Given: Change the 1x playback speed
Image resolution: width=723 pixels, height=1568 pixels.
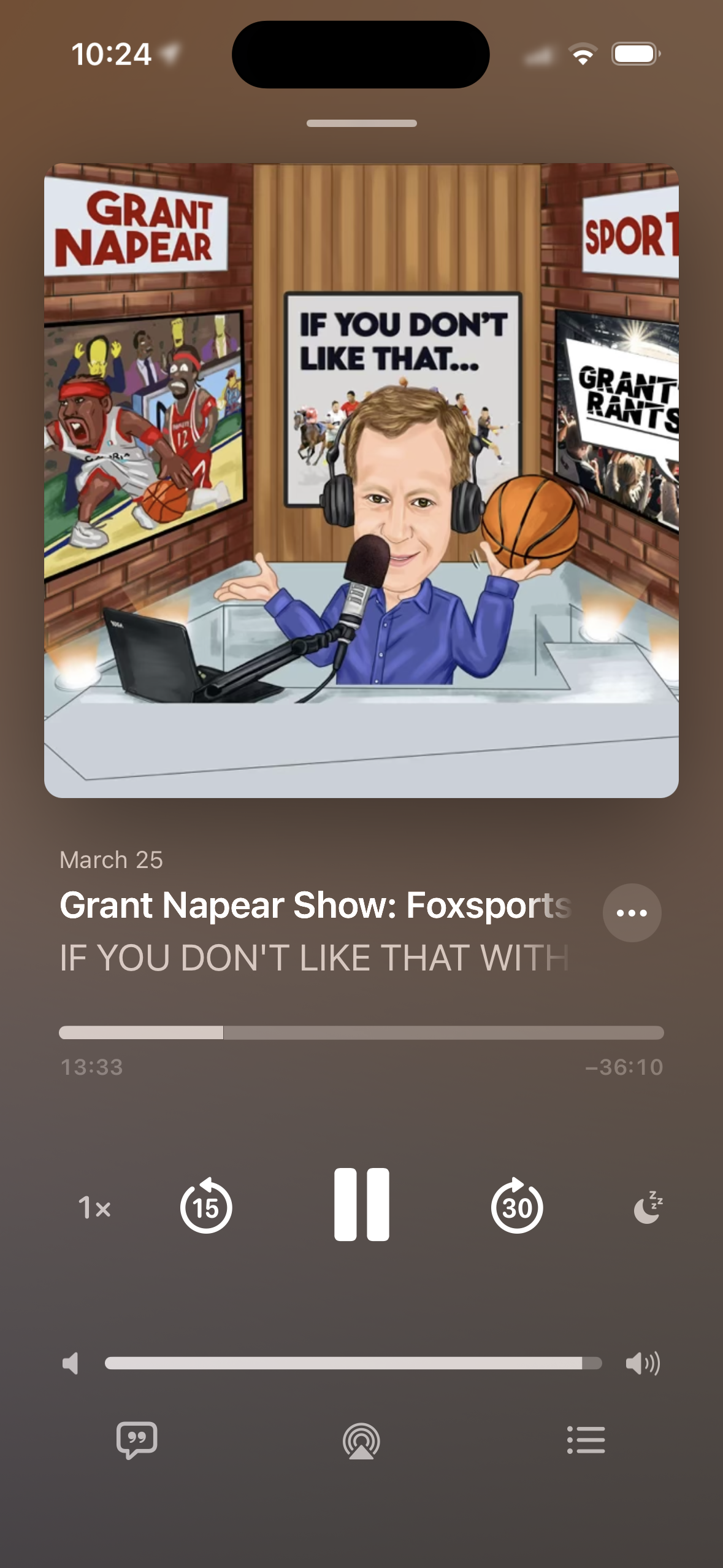Looking at the screenshot, I should (x=94, y=1207).
